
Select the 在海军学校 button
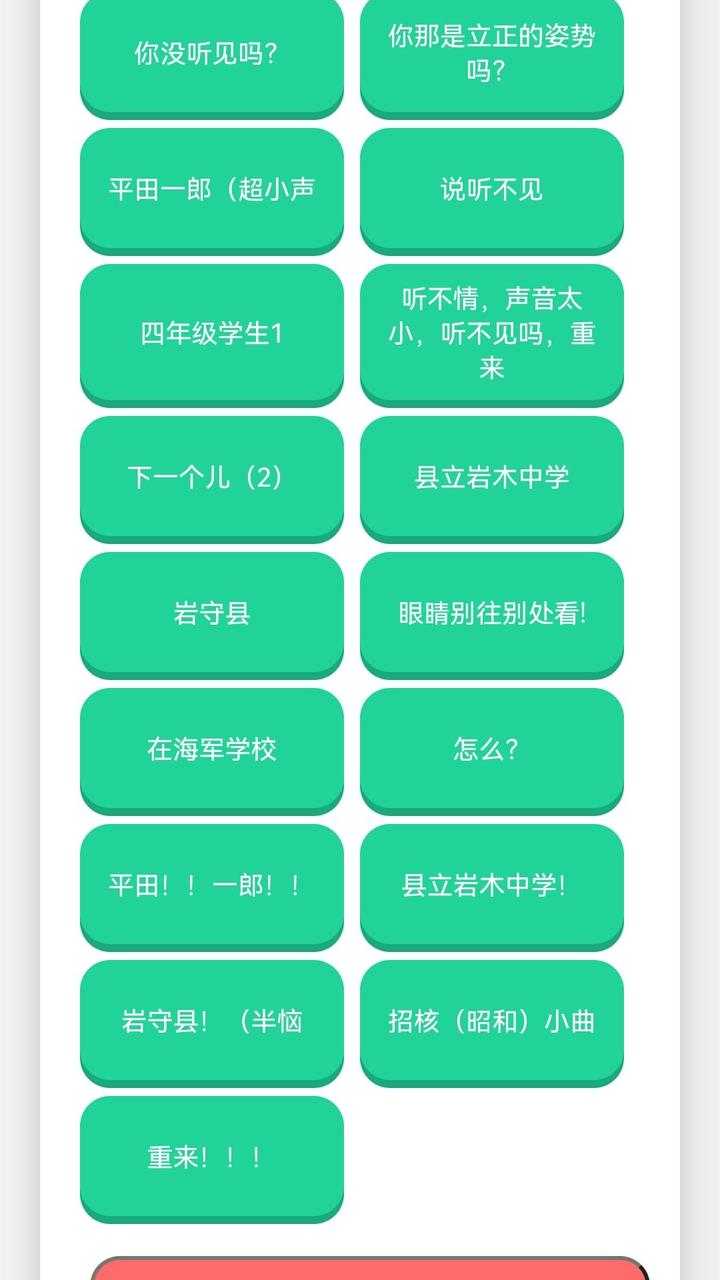(x=211, y=749)
